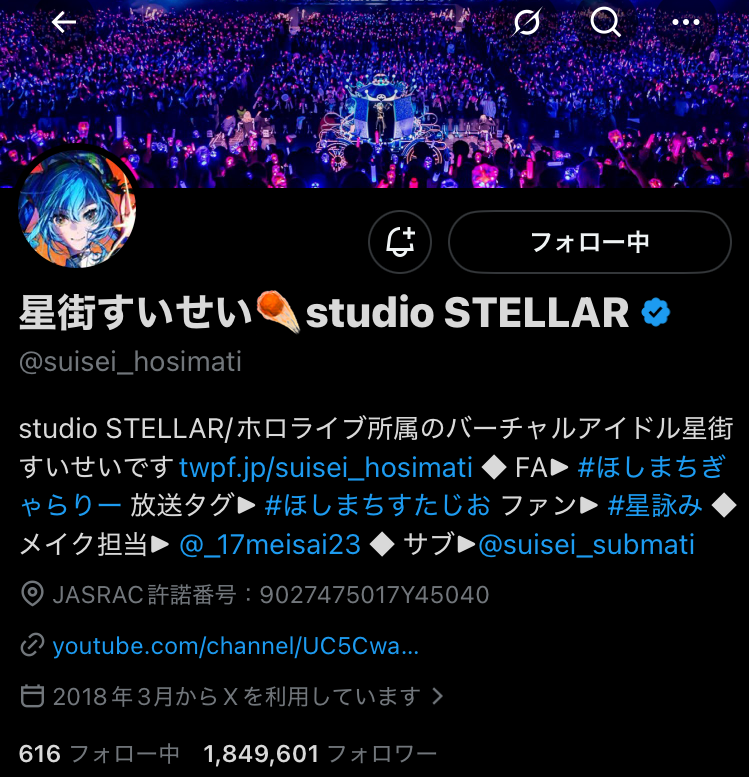Search this profile's posts
This screenshot has height=777, width=749.
[605, 22]
